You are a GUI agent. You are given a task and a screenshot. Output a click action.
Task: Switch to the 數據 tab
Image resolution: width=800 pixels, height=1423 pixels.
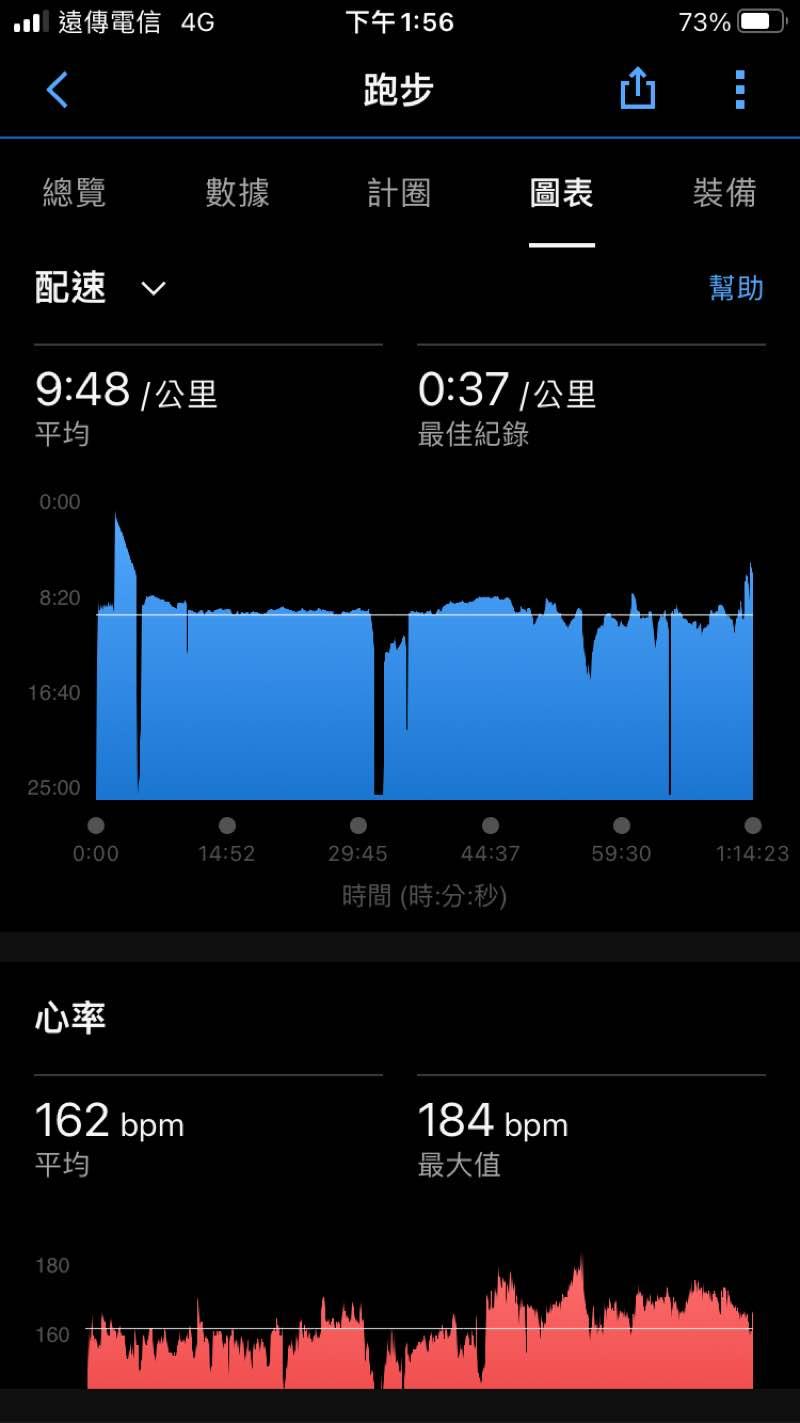click(x=237, y=193)
